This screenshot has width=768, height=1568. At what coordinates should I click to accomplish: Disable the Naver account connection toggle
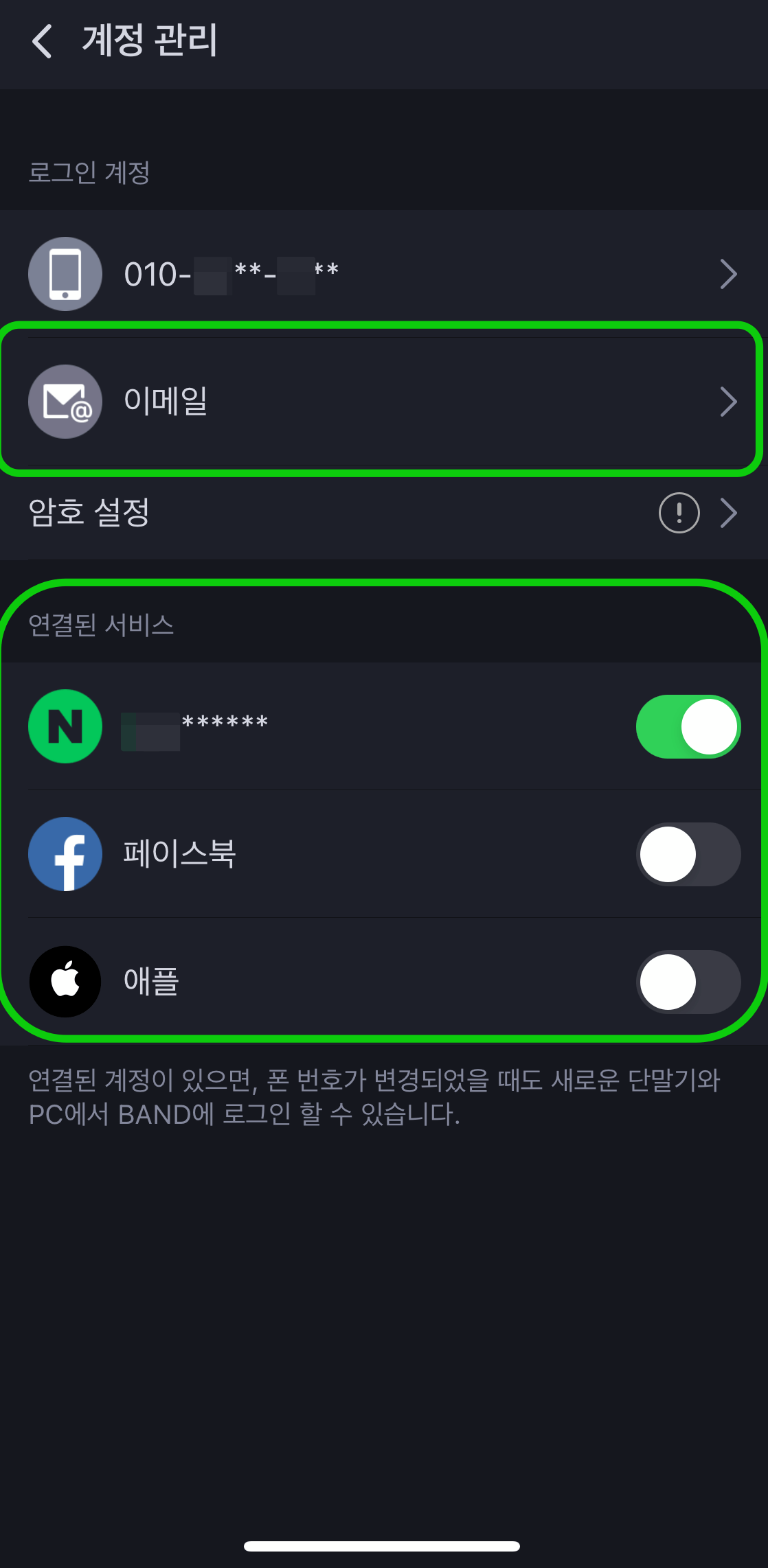(x=688, y=726)
